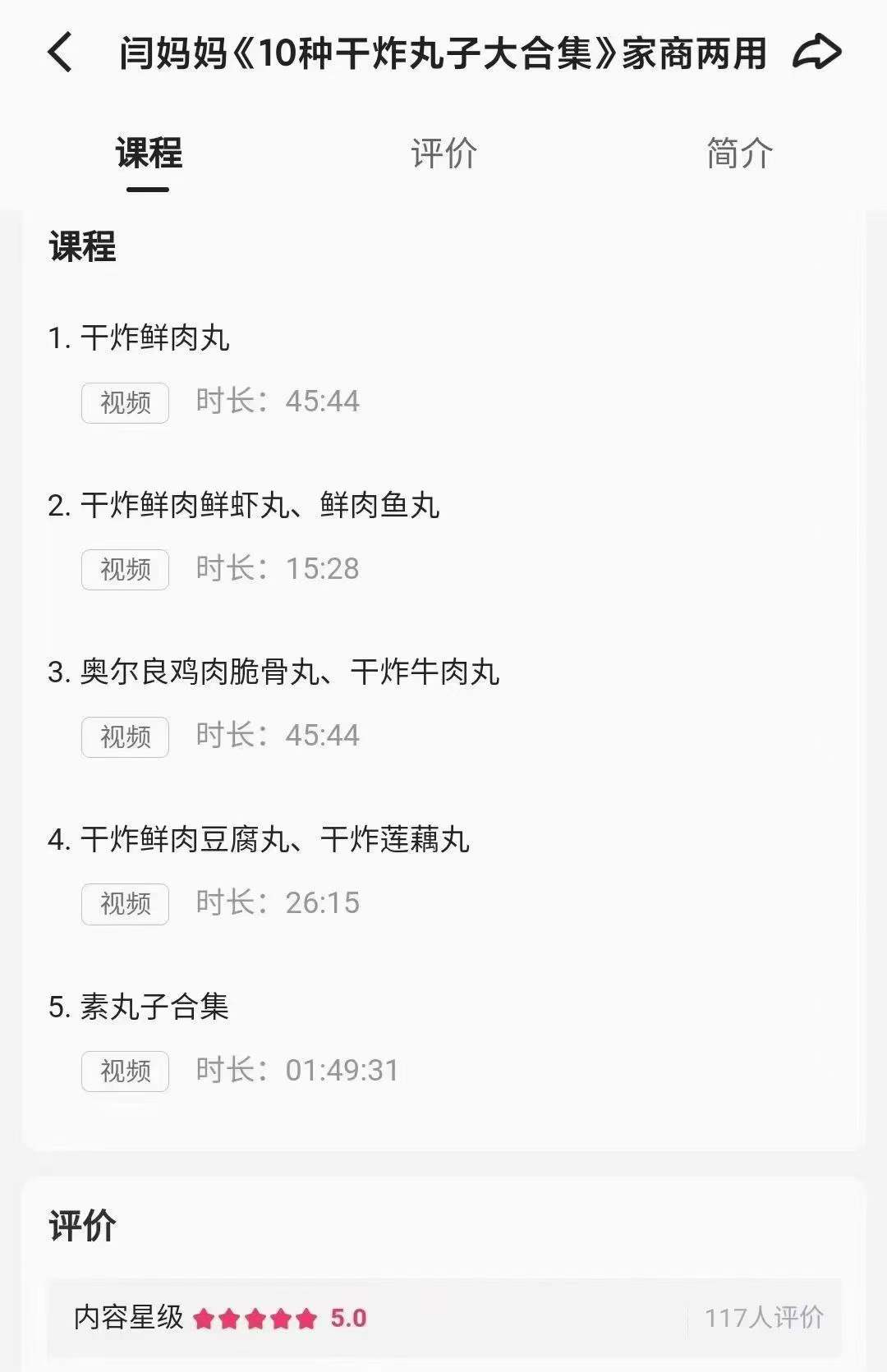Screen dimensions: 887x1372
Task: Tap the 视频 badge under lesson 4
Action: pos(124,904)
